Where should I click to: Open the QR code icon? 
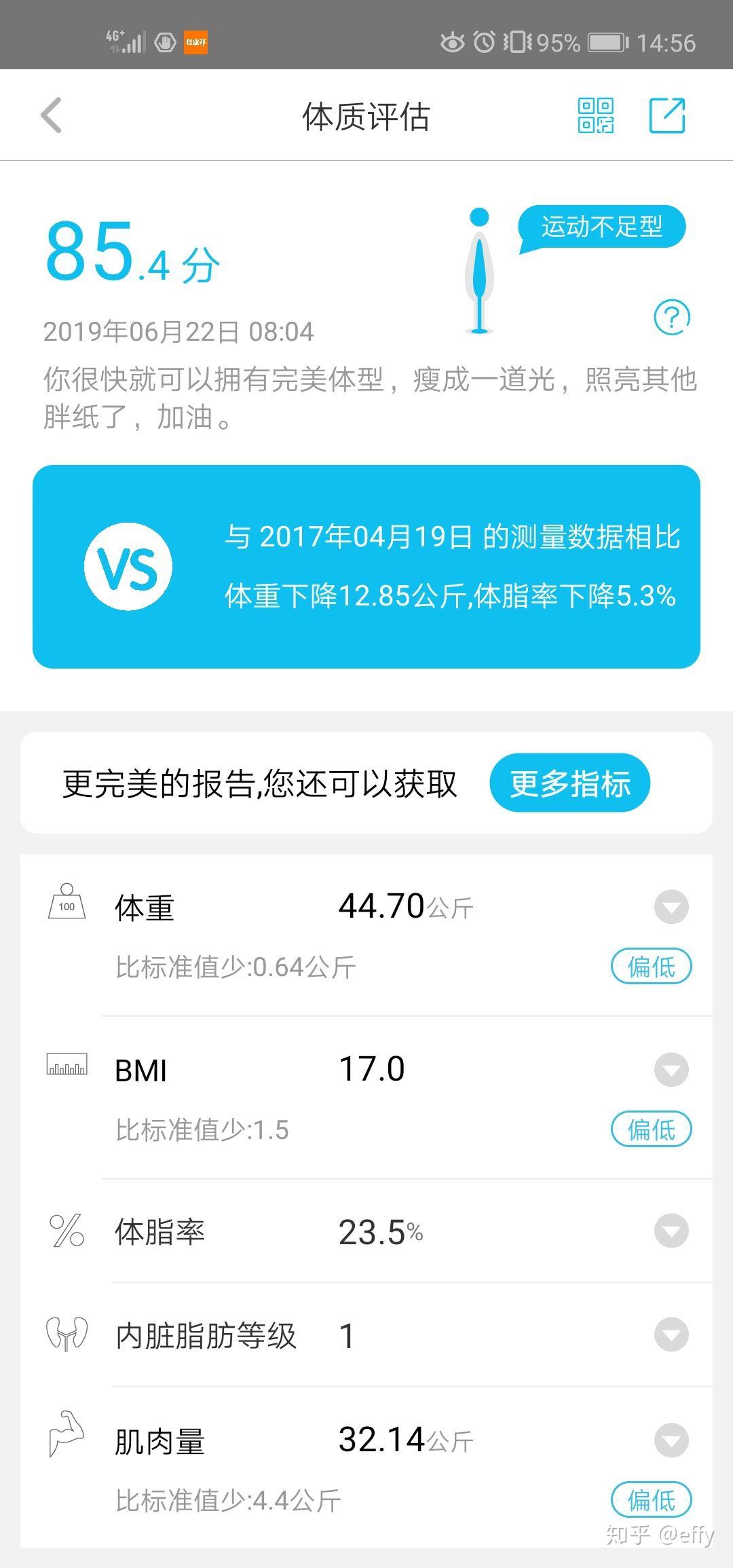pos(595,115)
